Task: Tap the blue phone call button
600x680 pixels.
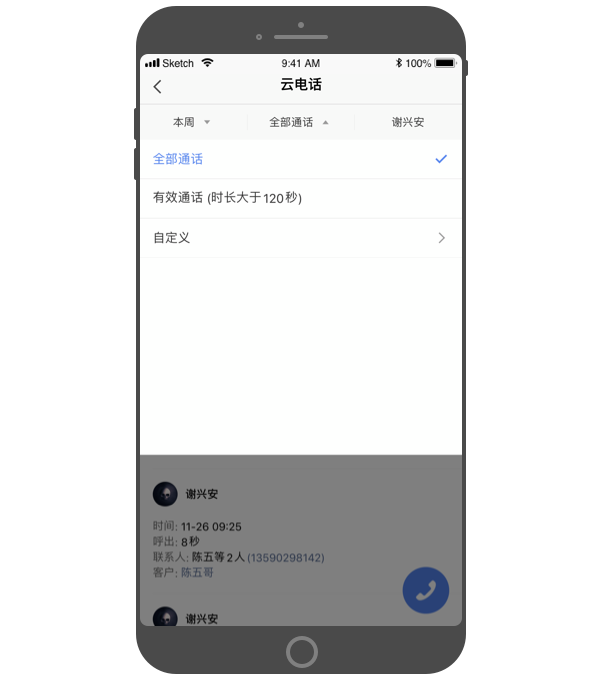Action: click(426, 590)
